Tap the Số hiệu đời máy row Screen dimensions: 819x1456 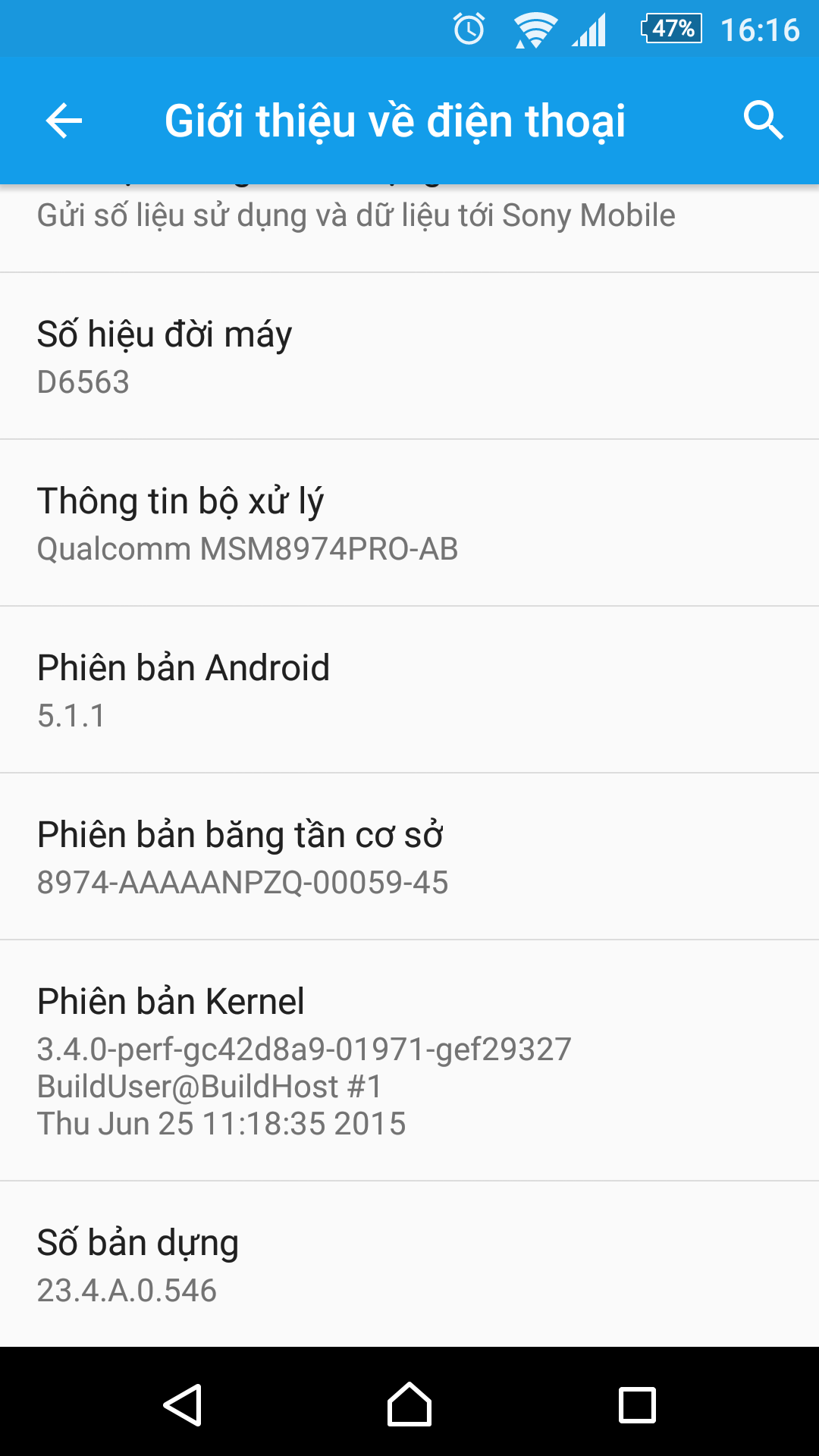409,356
